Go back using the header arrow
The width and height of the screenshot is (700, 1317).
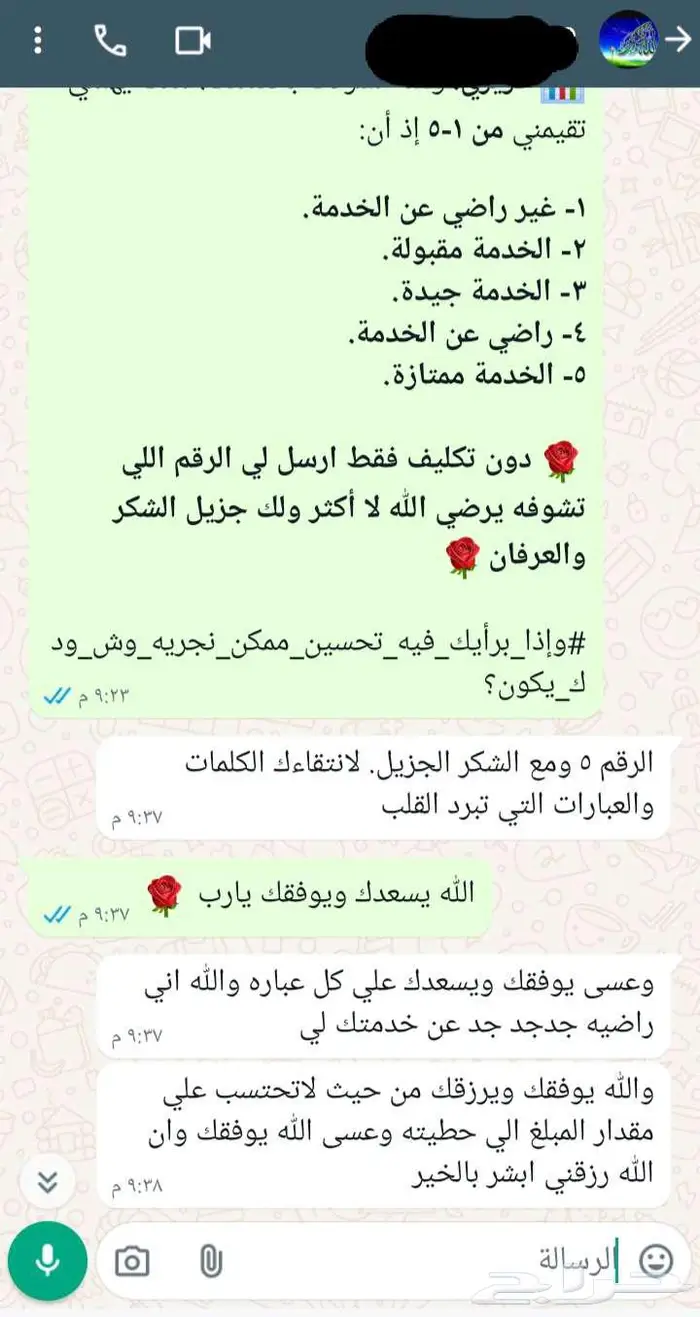point(679,40)
